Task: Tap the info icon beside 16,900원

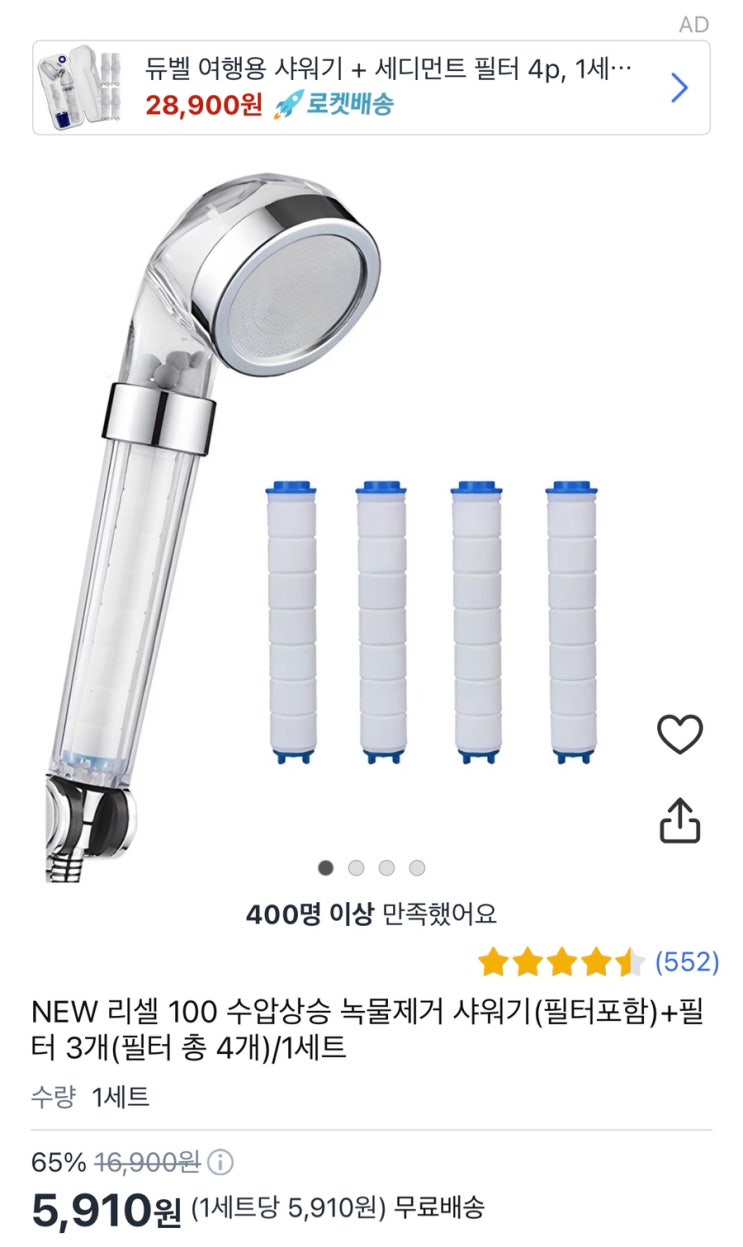Action: point(221,1163)
